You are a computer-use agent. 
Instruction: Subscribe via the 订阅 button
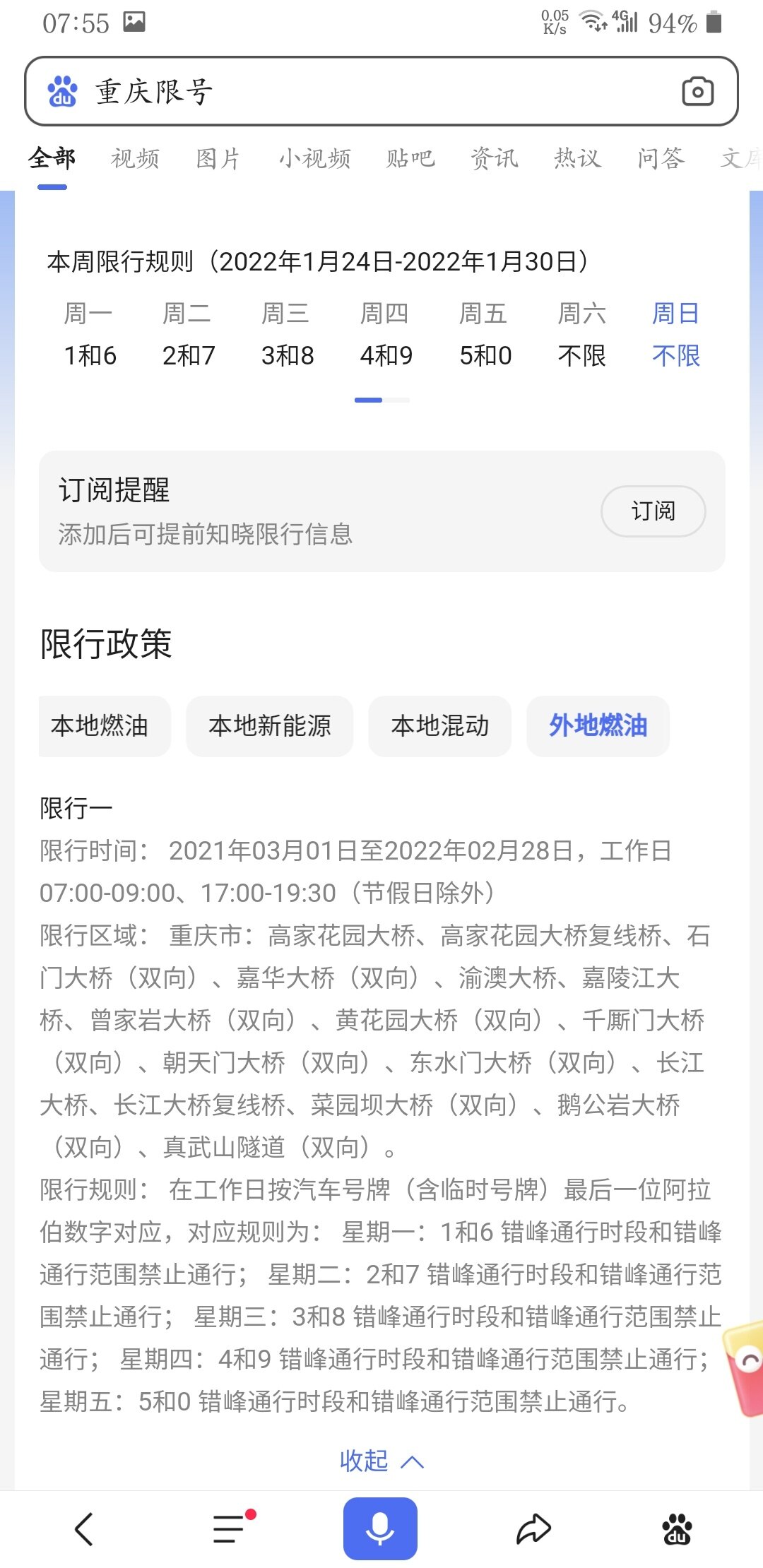(x=653, y=511)
